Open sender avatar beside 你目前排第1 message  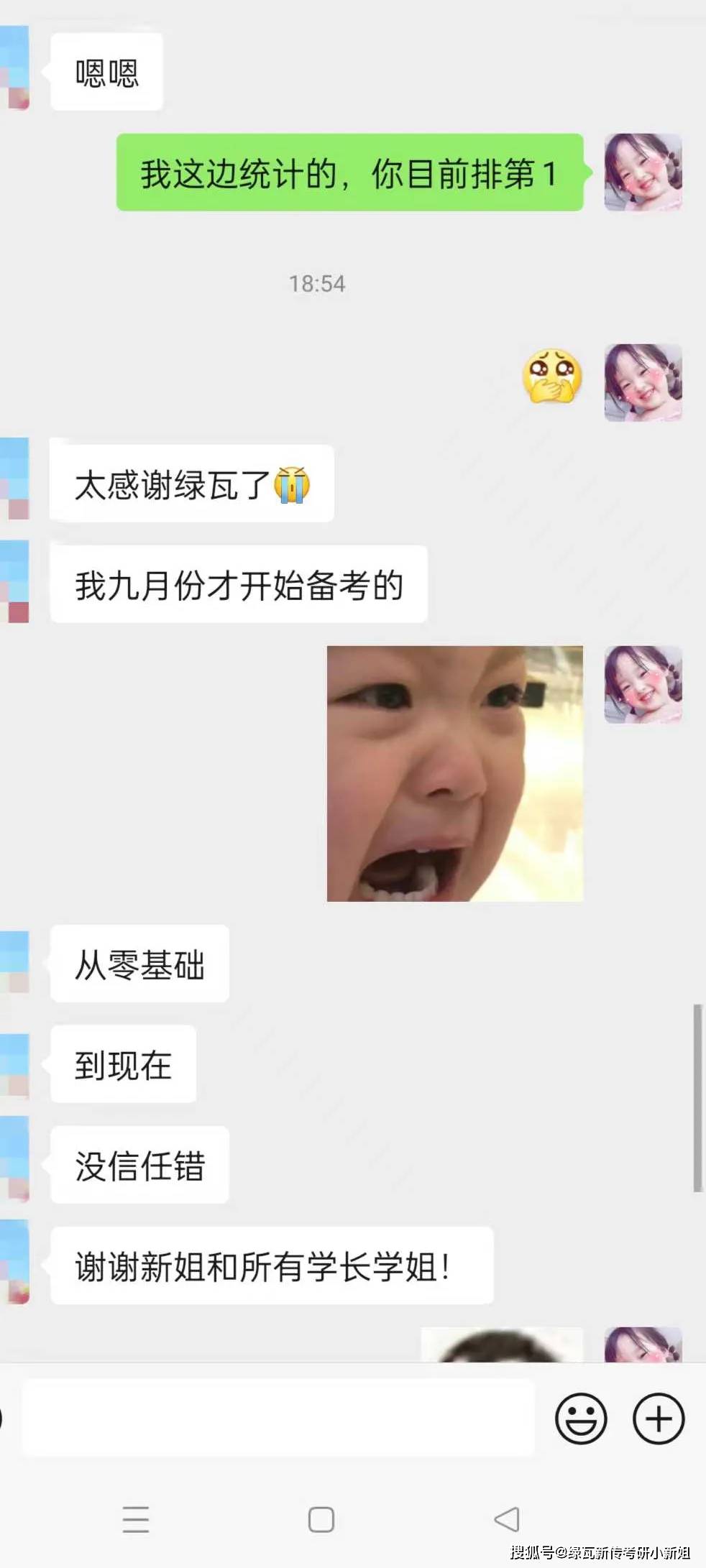coord(643,172)
